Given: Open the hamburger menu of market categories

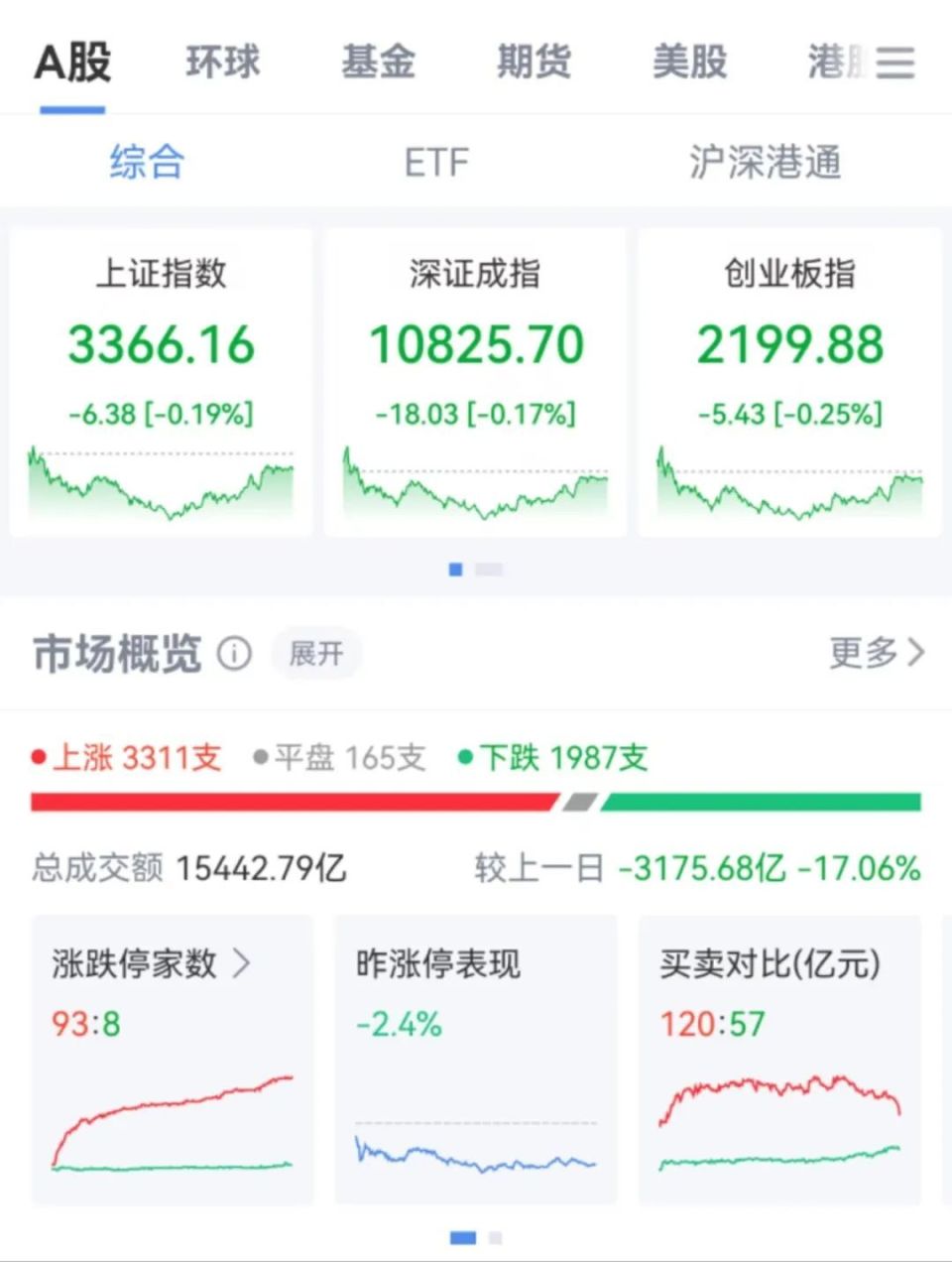Looking at the screenshot, I should tap(894, 63).
